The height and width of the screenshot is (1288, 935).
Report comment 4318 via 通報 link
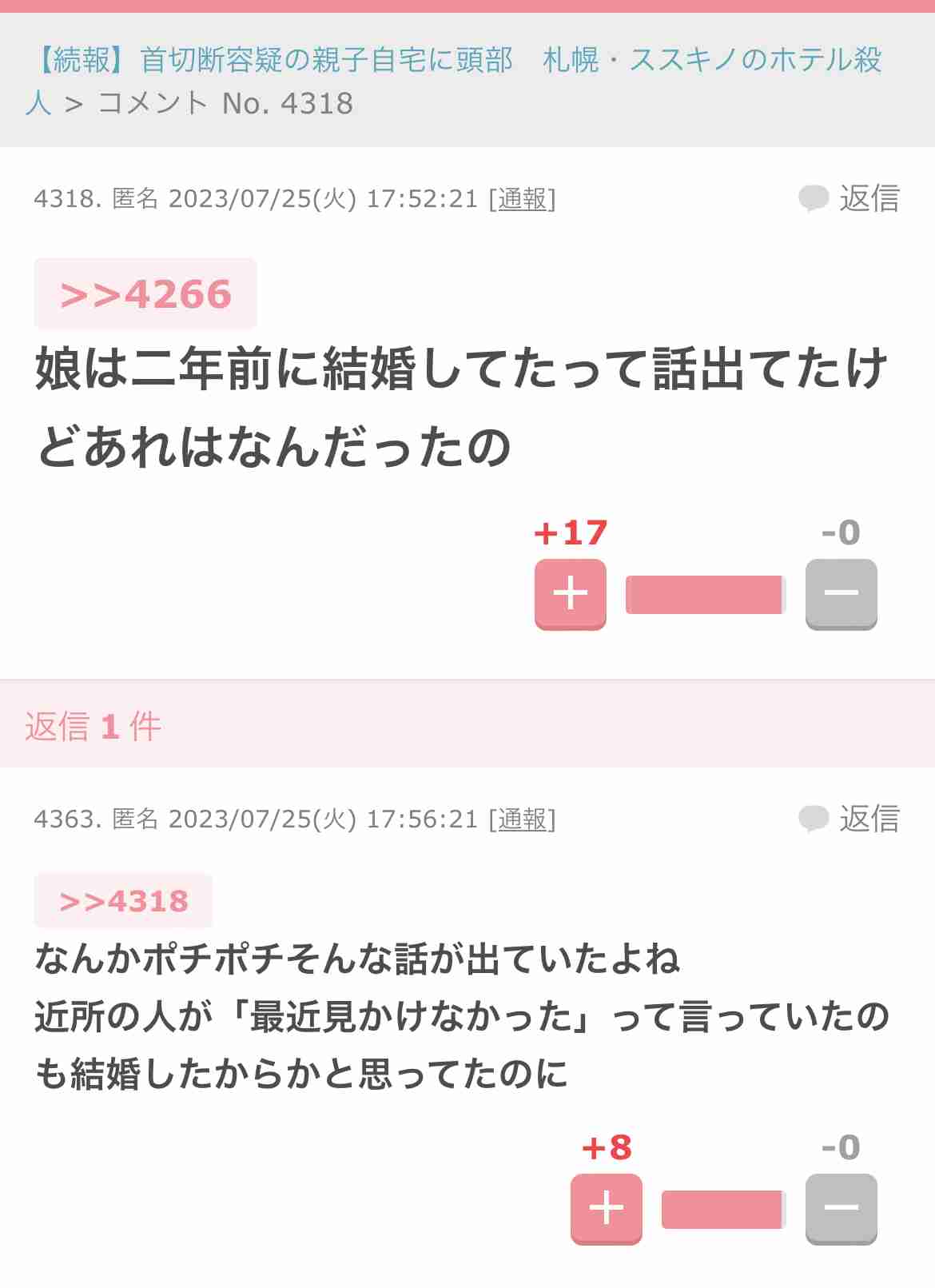tap(523, 199)
